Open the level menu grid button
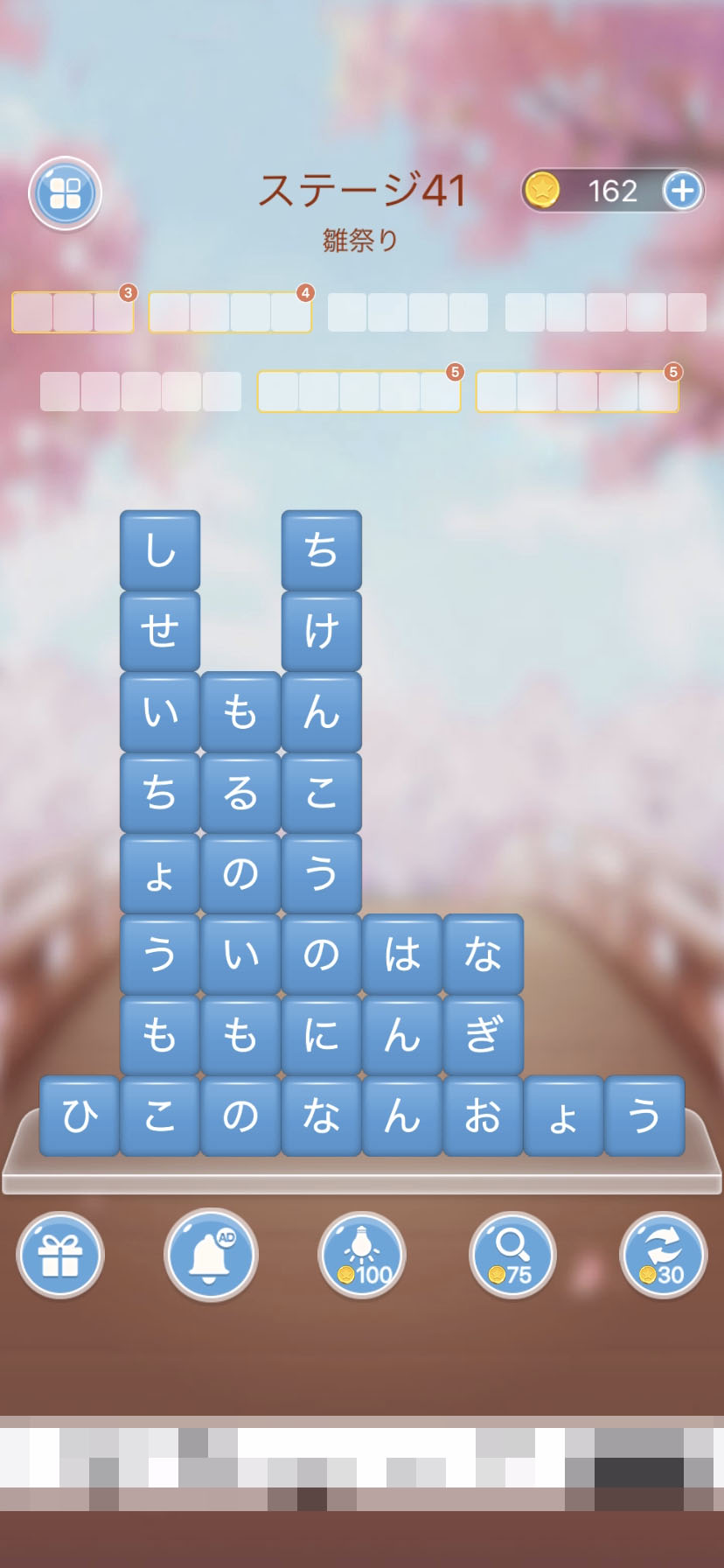Image resolution: width=724 pixels, height=1568 pixels. (66, 193)
